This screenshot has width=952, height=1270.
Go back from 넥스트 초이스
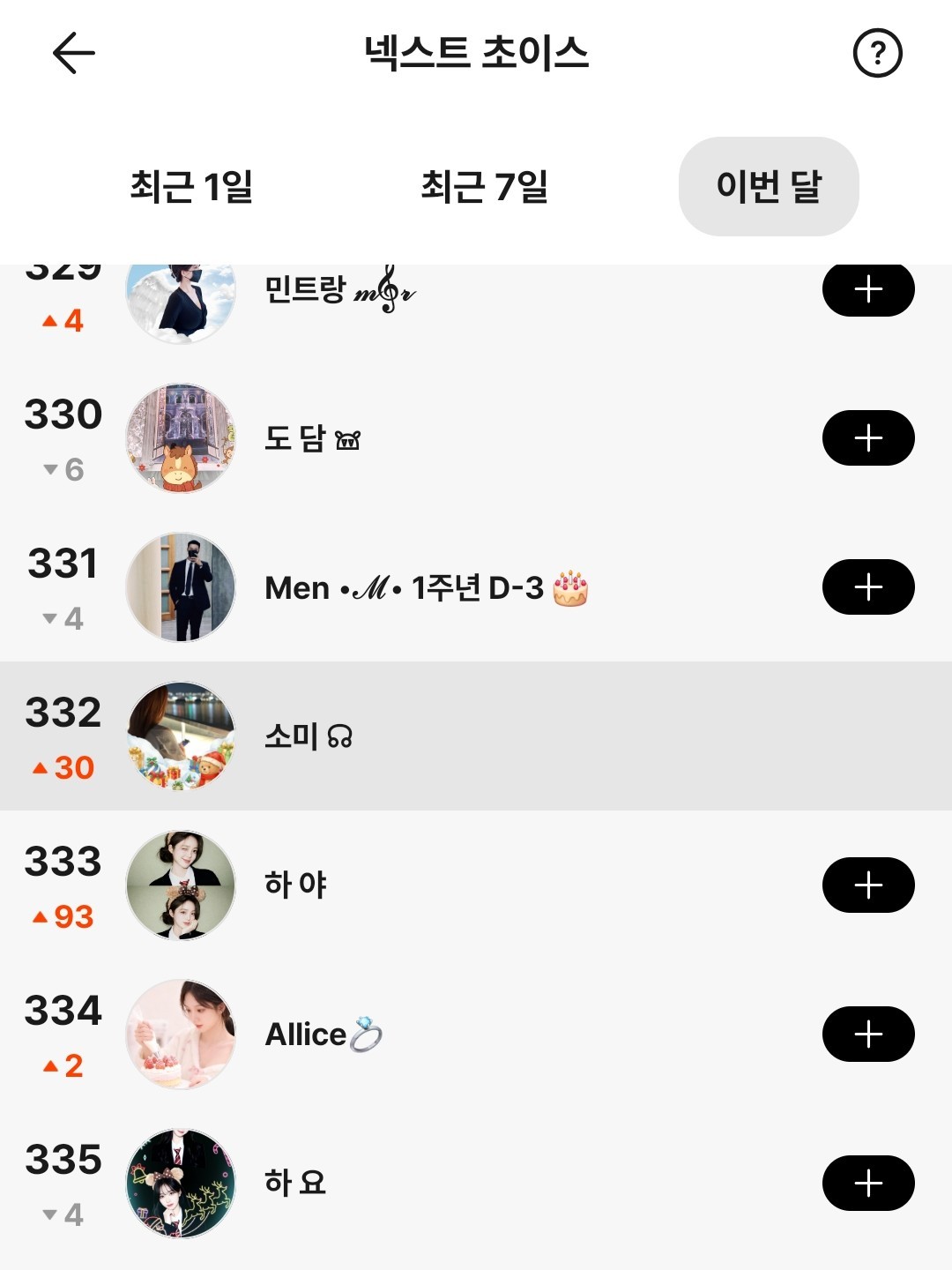pyautogui.click(x=74, y=53)
